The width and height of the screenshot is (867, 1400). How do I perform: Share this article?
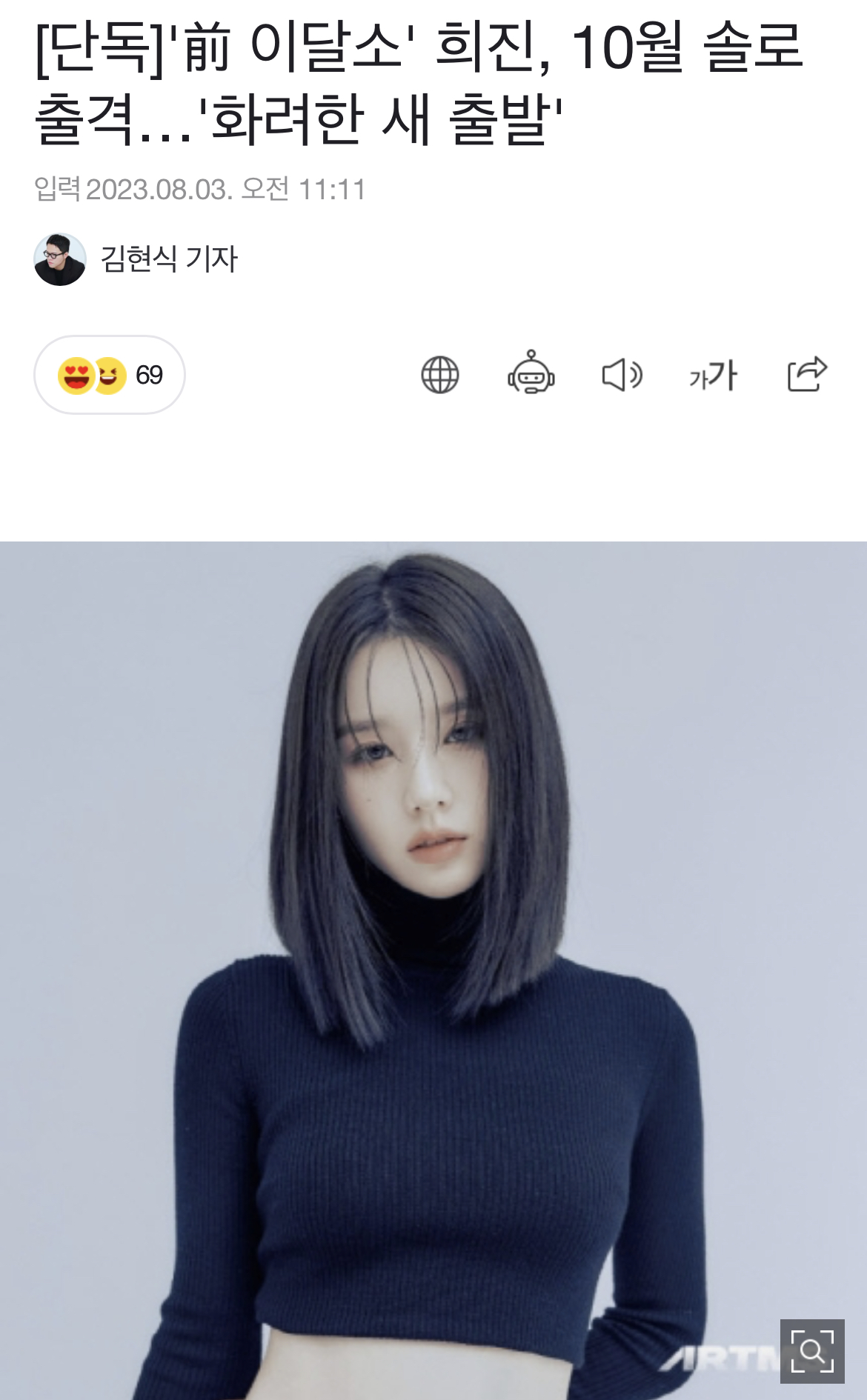[807, 373]
